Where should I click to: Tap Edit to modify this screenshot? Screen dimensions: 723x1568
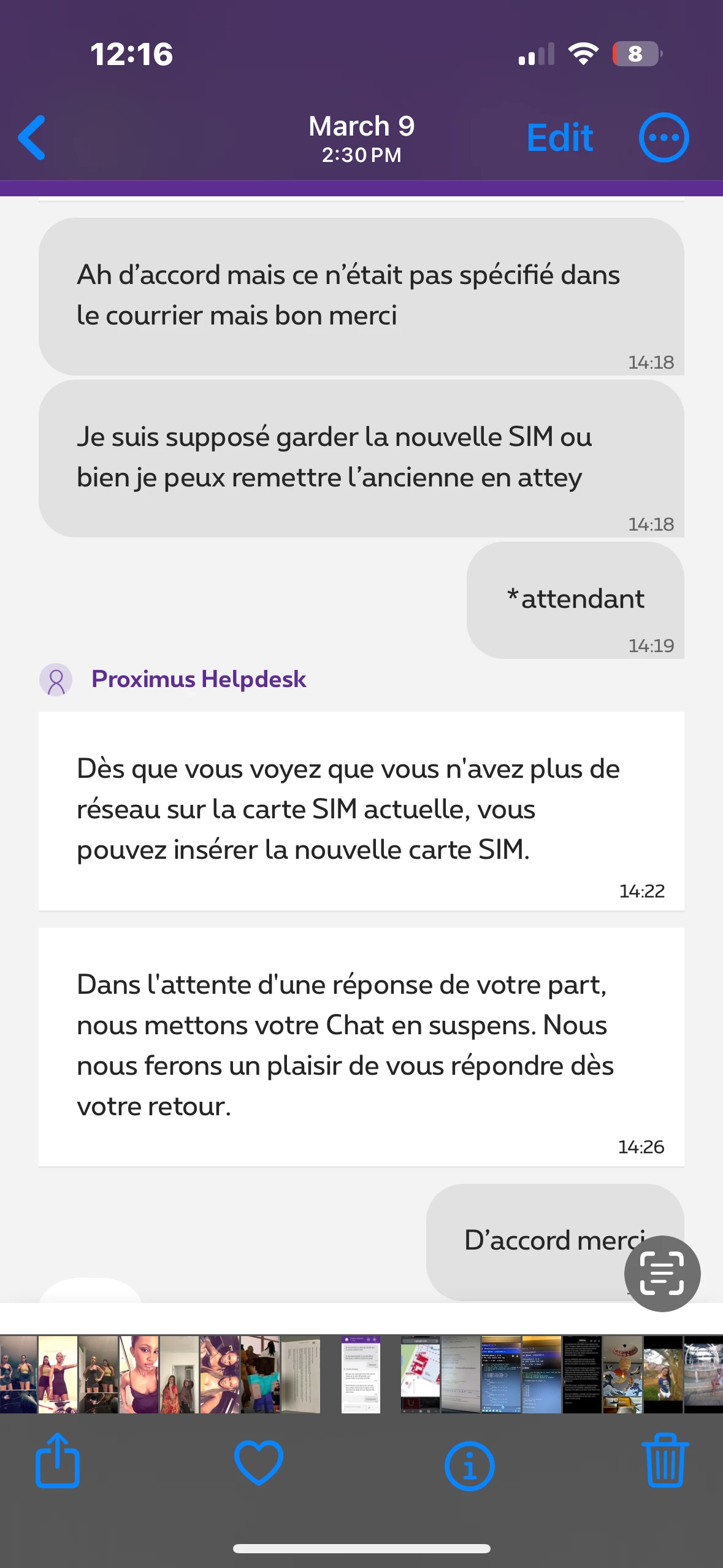click(x=559, y=137)
